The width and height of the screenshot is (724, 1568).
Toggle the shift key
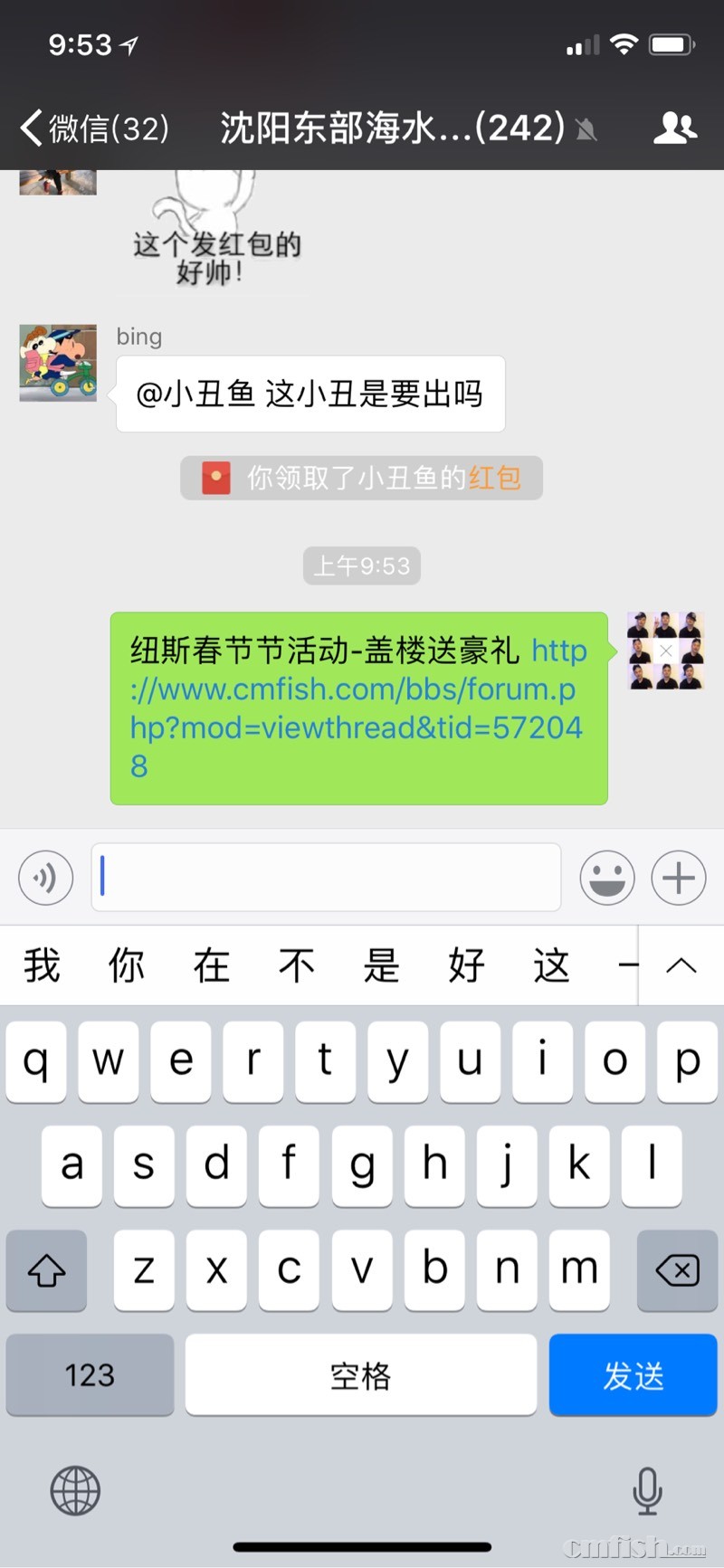[x=46, y=1269]
